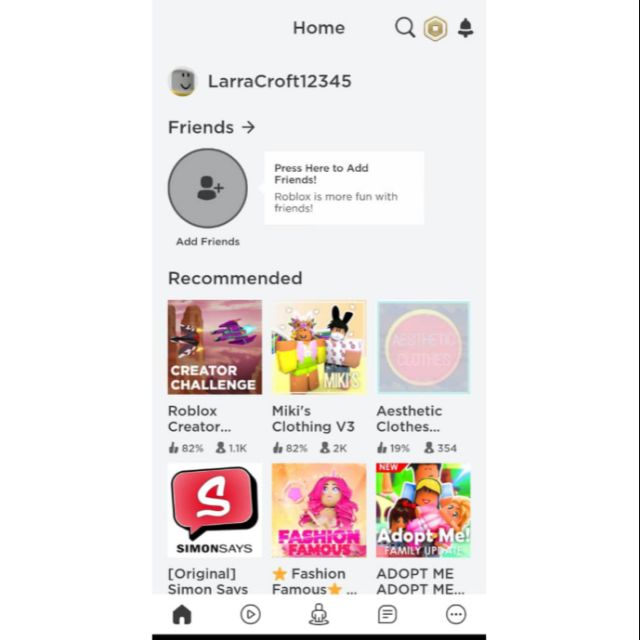This screenshot has height=640, width=640.
Task: Open Aesthetic Clothes game
Action: 423,347
